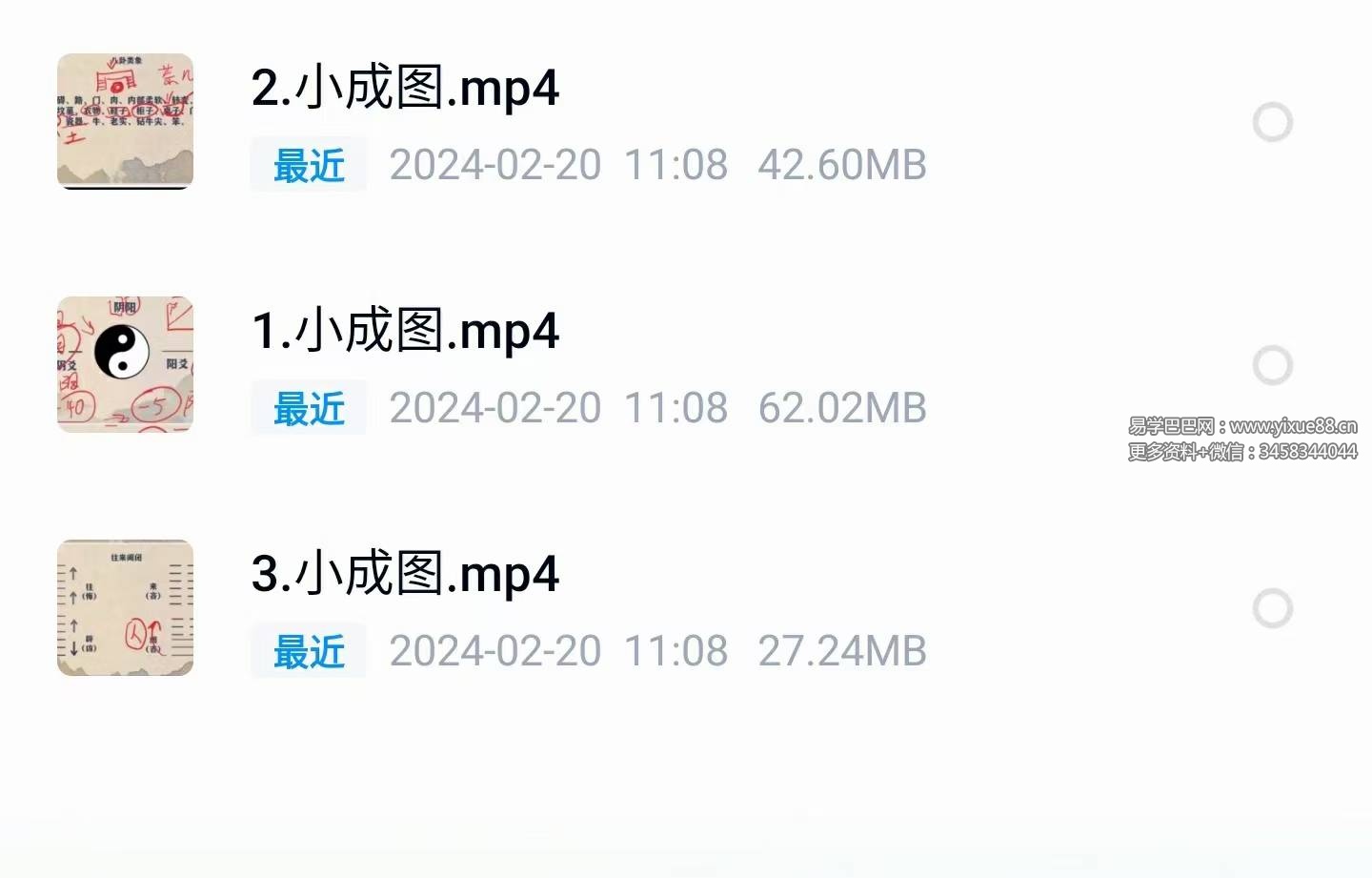Tap the thumbnail of 3.小成图.mp4
1372x878 pixels.
125,607
